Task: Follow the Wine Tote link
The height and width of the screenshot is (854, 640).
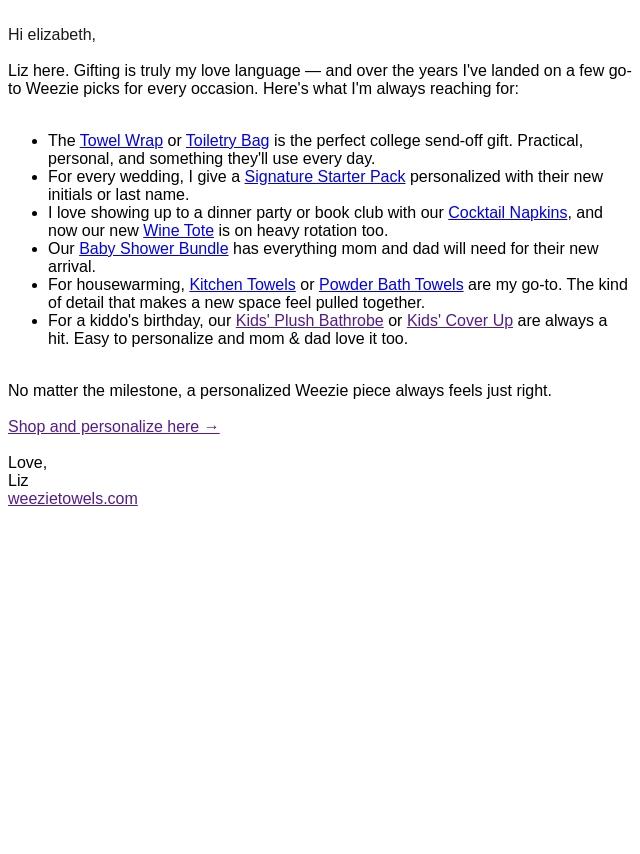Action: tap(178, 230)
